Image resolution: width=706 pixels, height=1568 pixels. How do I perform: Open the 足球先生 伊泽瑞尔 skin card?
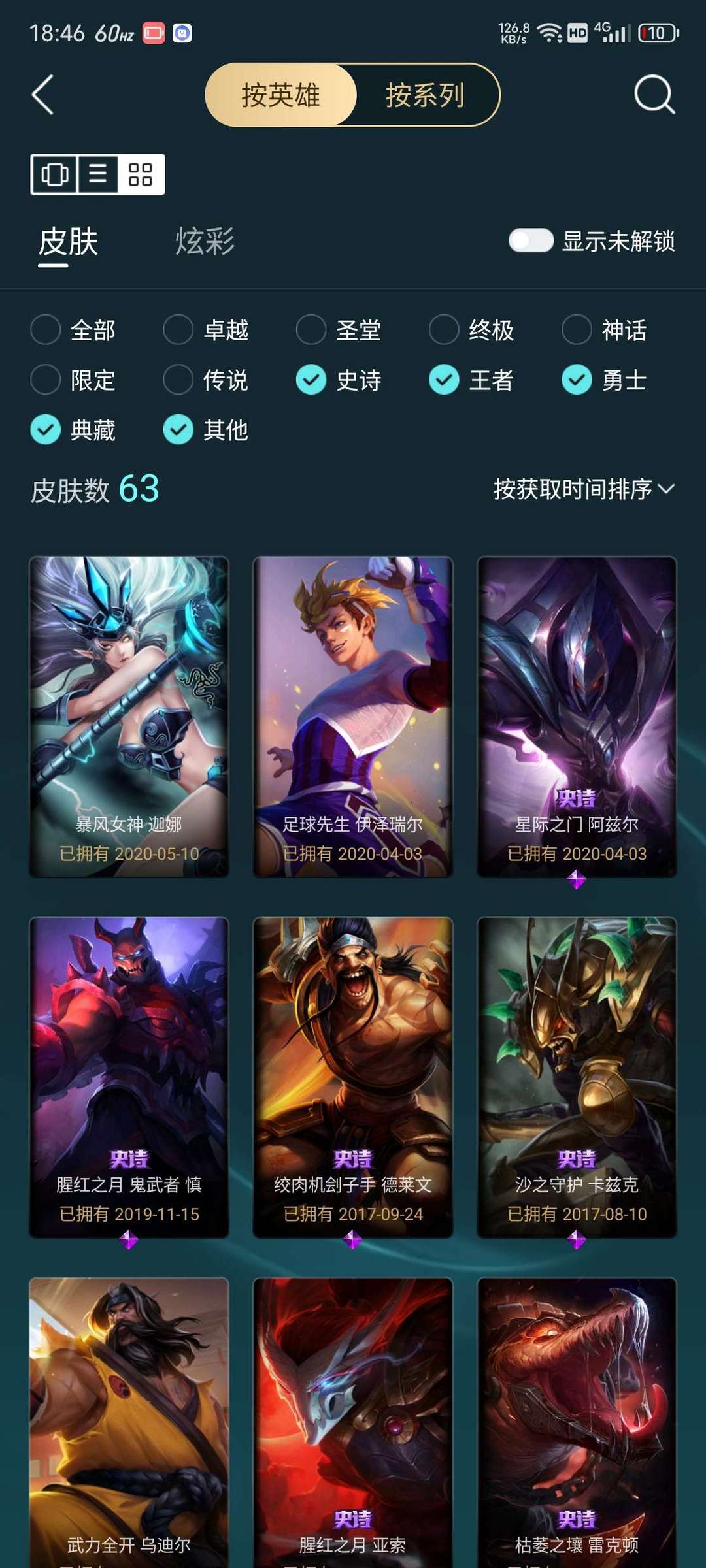(x=353, y=717)
